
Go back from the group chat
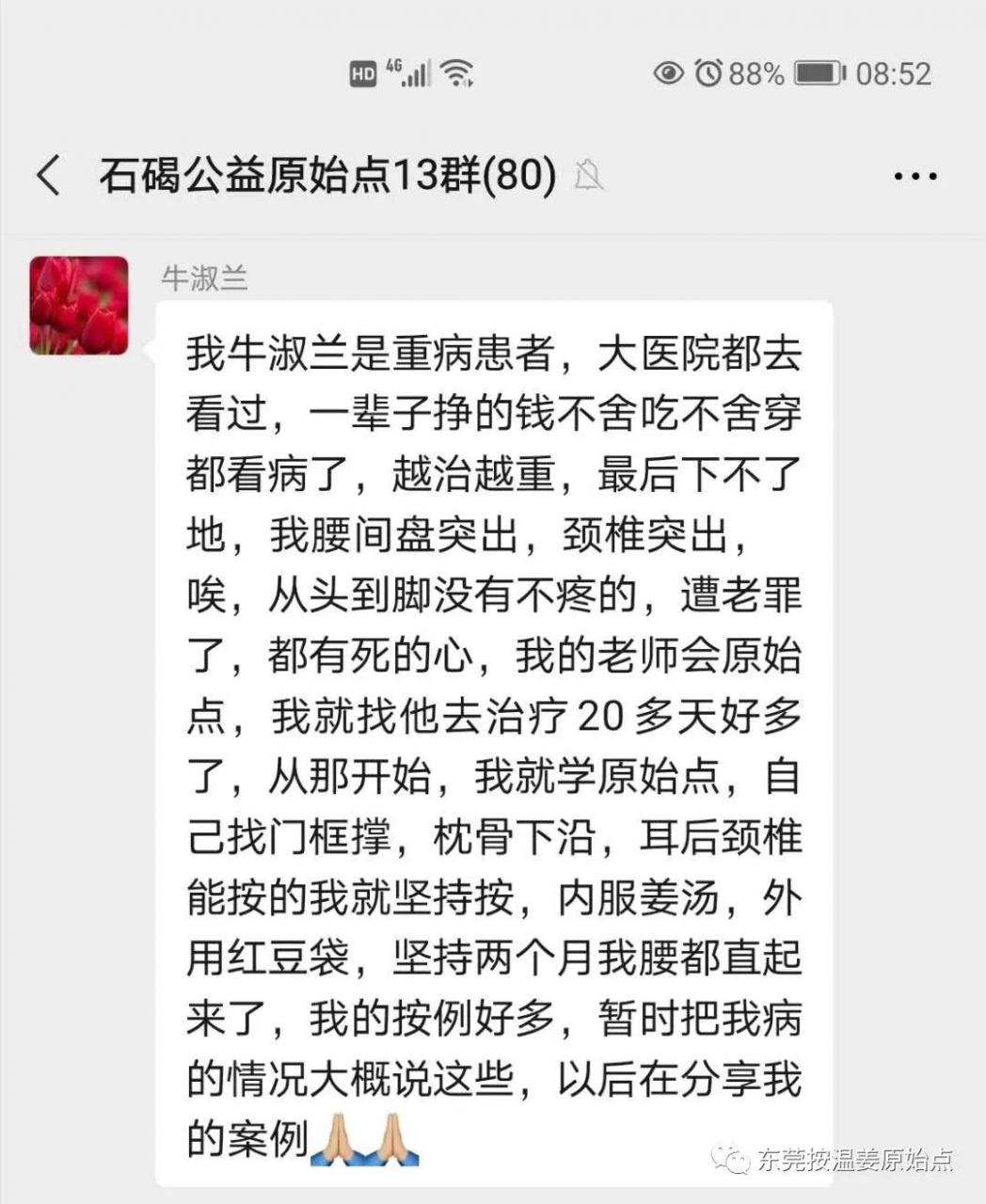point(47,176)
